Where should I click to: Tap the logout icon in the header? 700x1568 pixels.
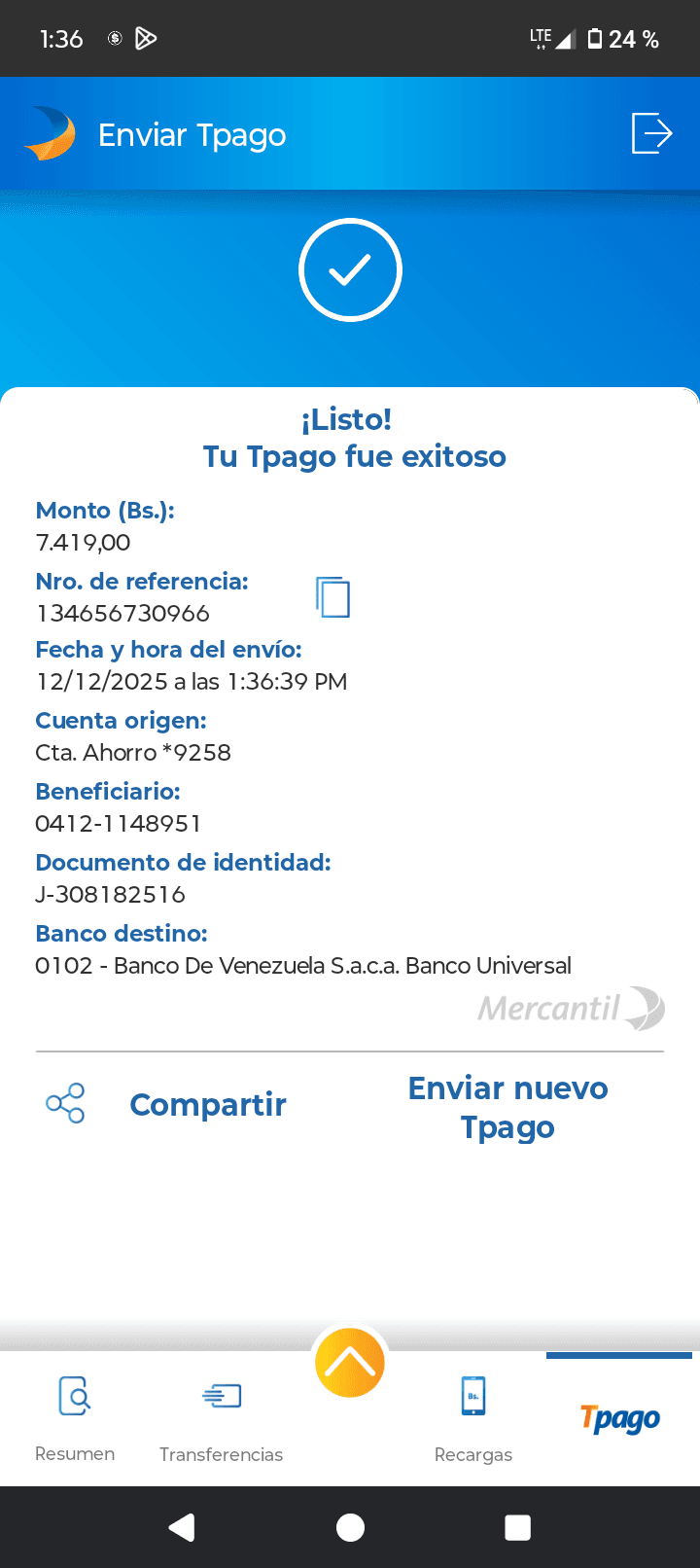651,133
